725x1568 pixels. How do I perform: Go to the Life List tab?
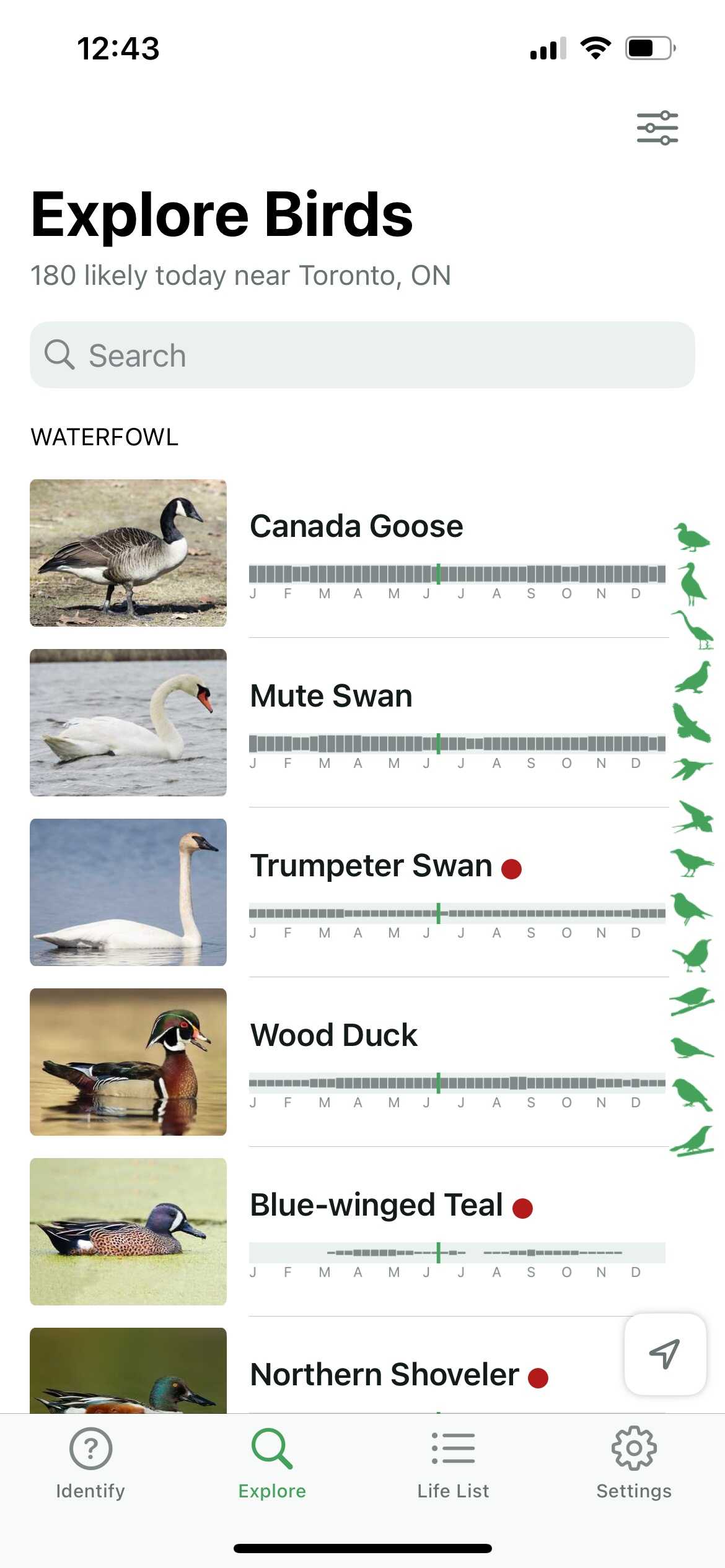coord(453,1463)
